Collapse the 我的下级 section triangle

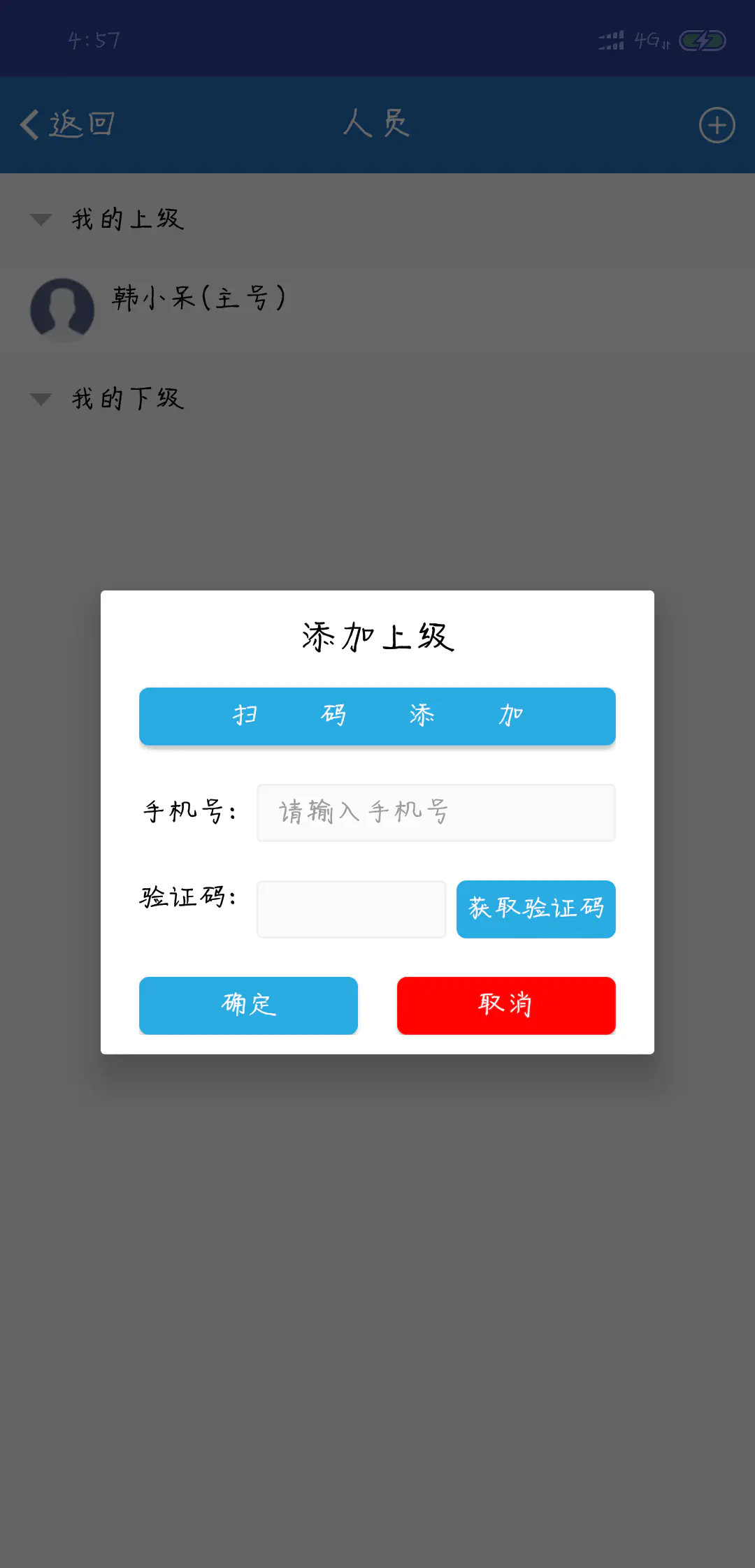(40, 398)
